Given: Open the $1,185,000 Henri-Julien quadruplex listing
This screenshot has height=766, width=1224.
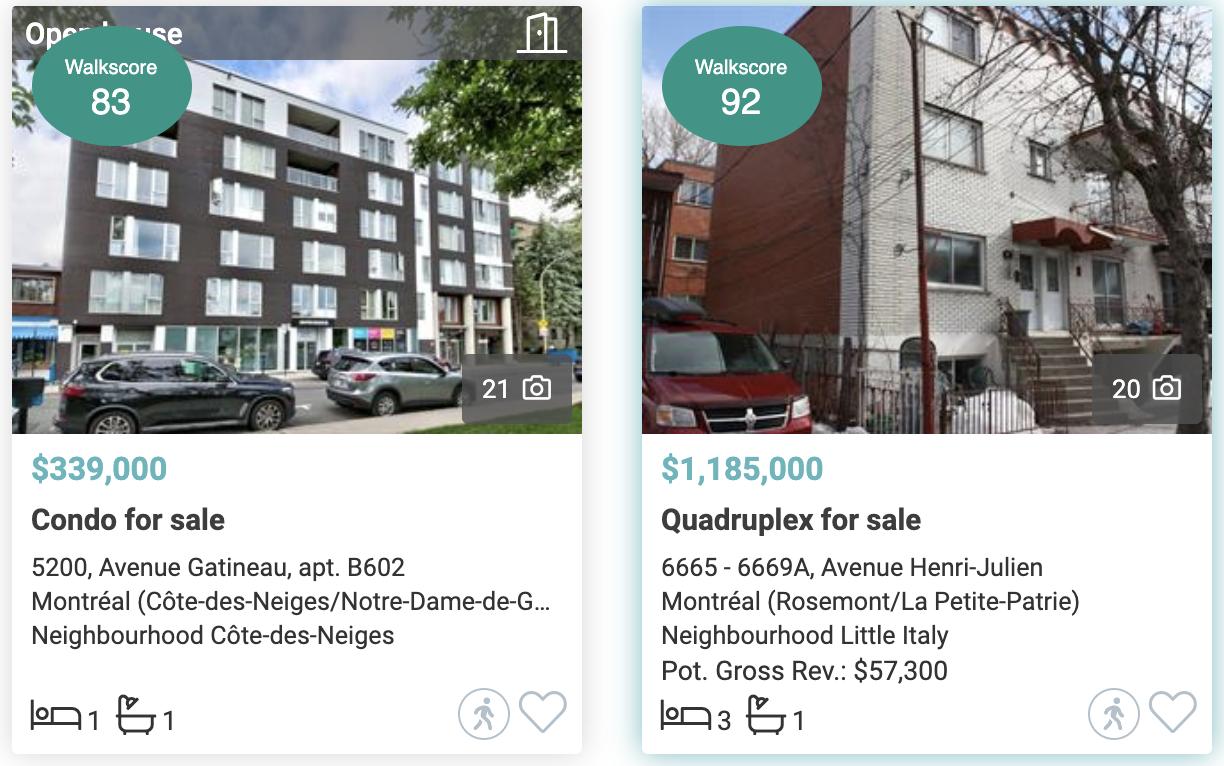Looking at the screenshot, I should 791,520.
